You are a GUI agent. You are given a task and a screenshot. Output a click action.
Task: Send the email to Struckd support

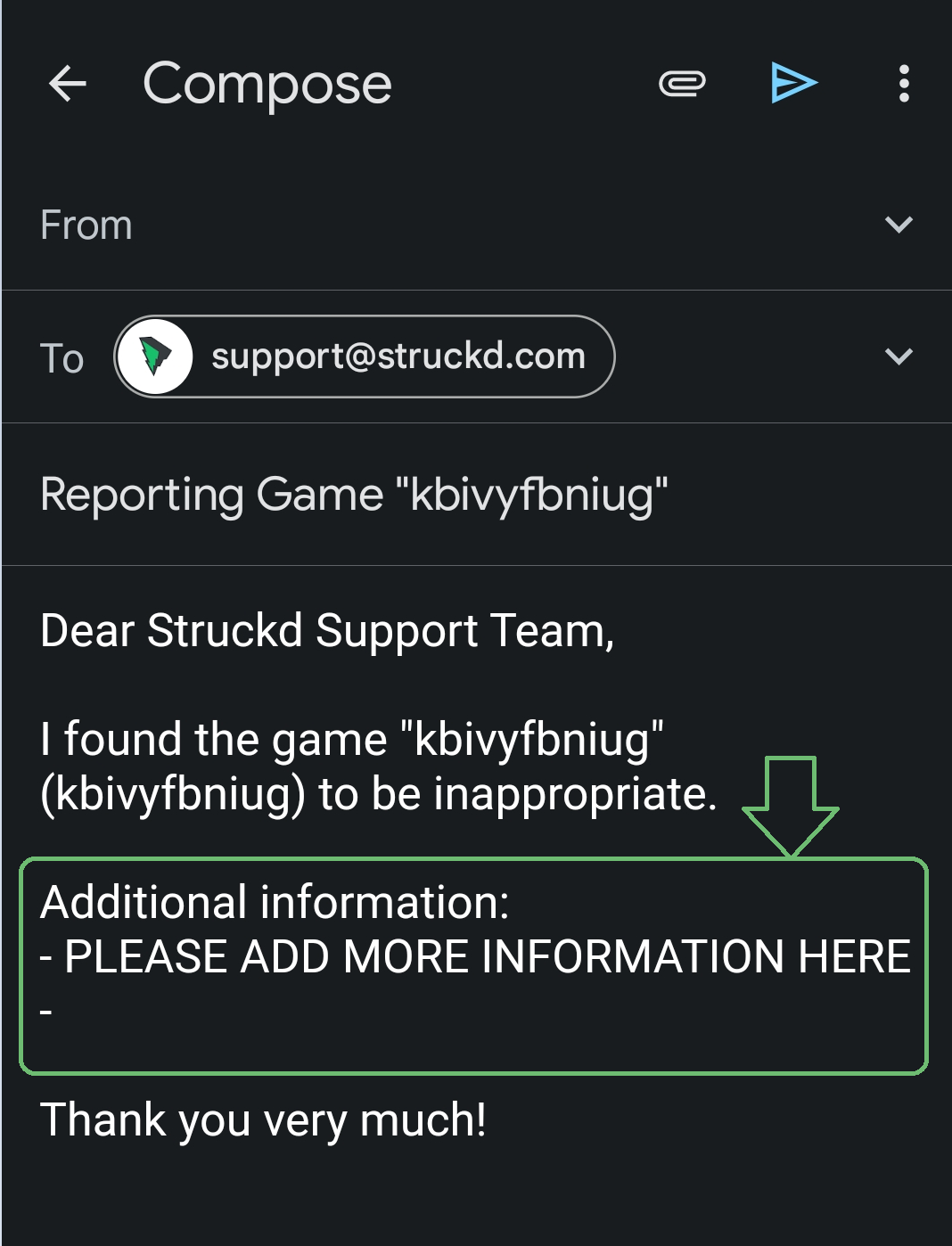793,84
